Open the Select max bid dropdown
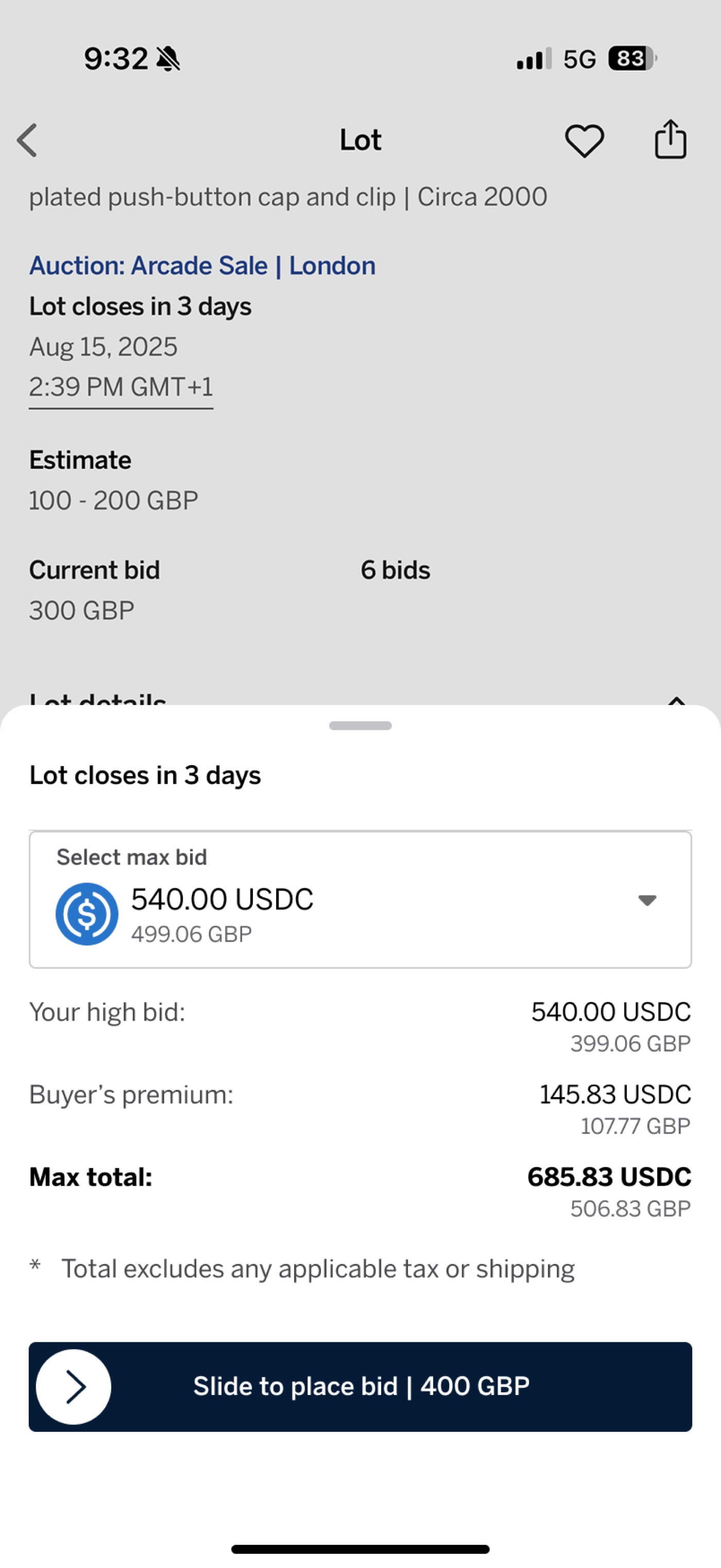Image resolution: width=721 pixels, height=1568 pixels. (x=647, y=900)
